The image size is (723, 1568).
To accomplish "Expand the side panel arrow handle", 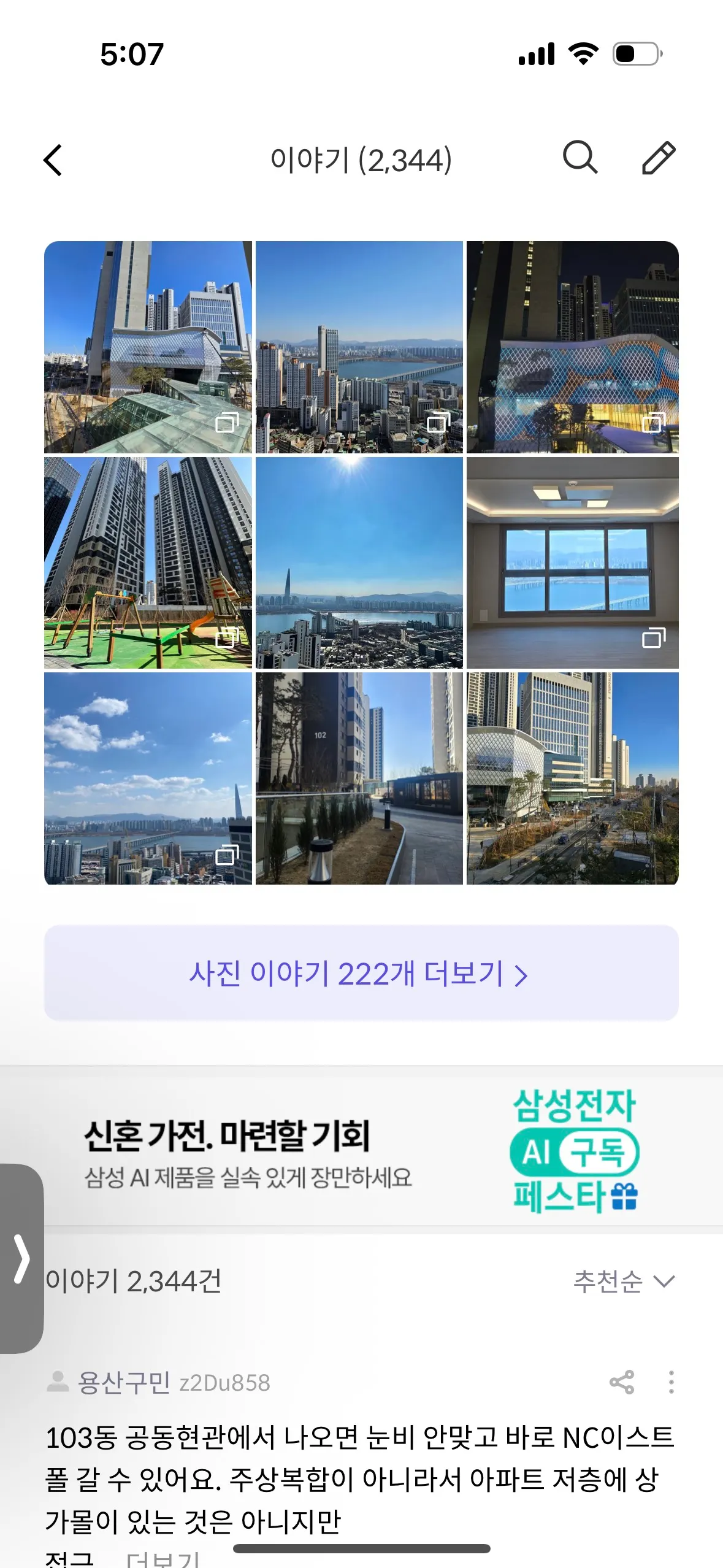I will pyautogui.click(x=21, y=1259).
